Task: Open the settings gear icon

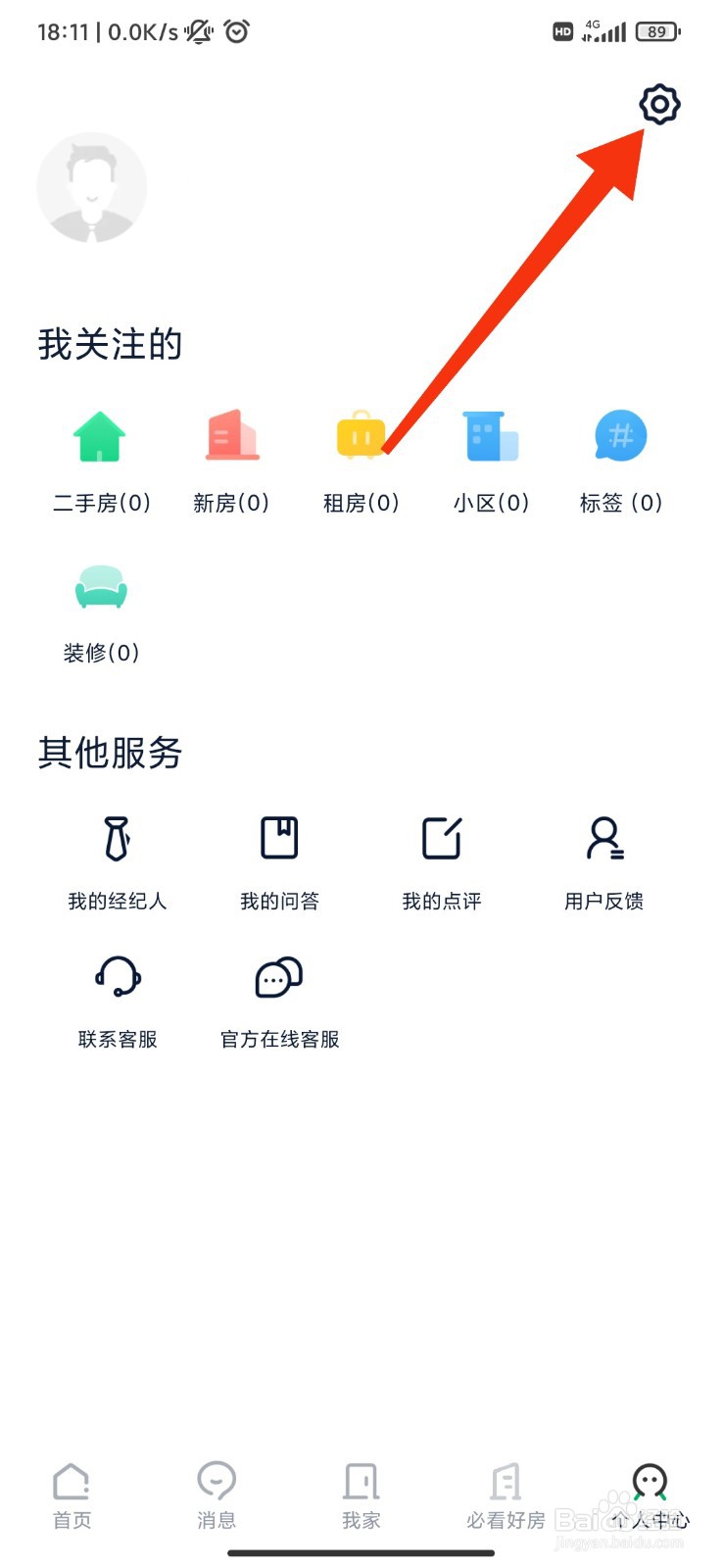Action: pyautogui.click(x=659, y=104)
